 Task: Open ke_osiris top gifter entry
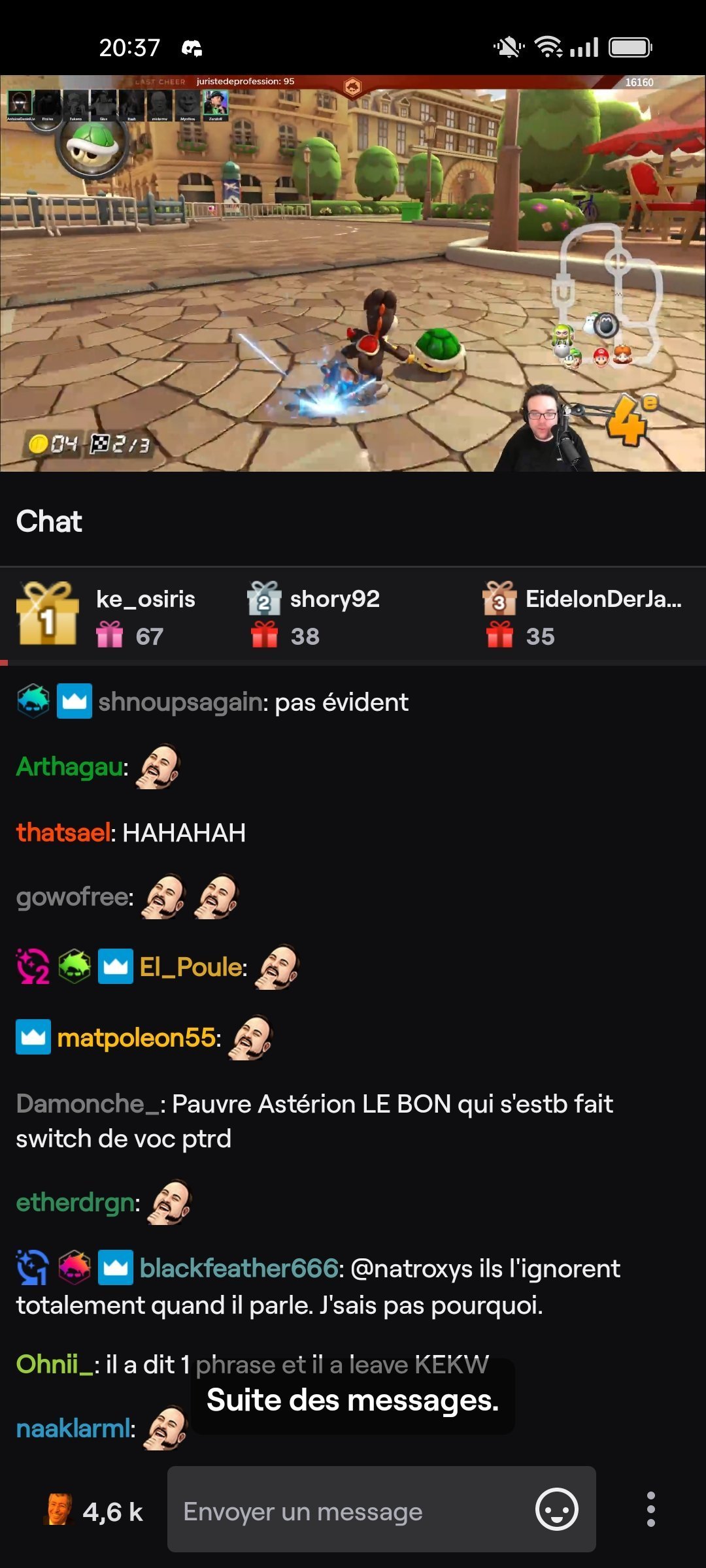tap(108, 616)
